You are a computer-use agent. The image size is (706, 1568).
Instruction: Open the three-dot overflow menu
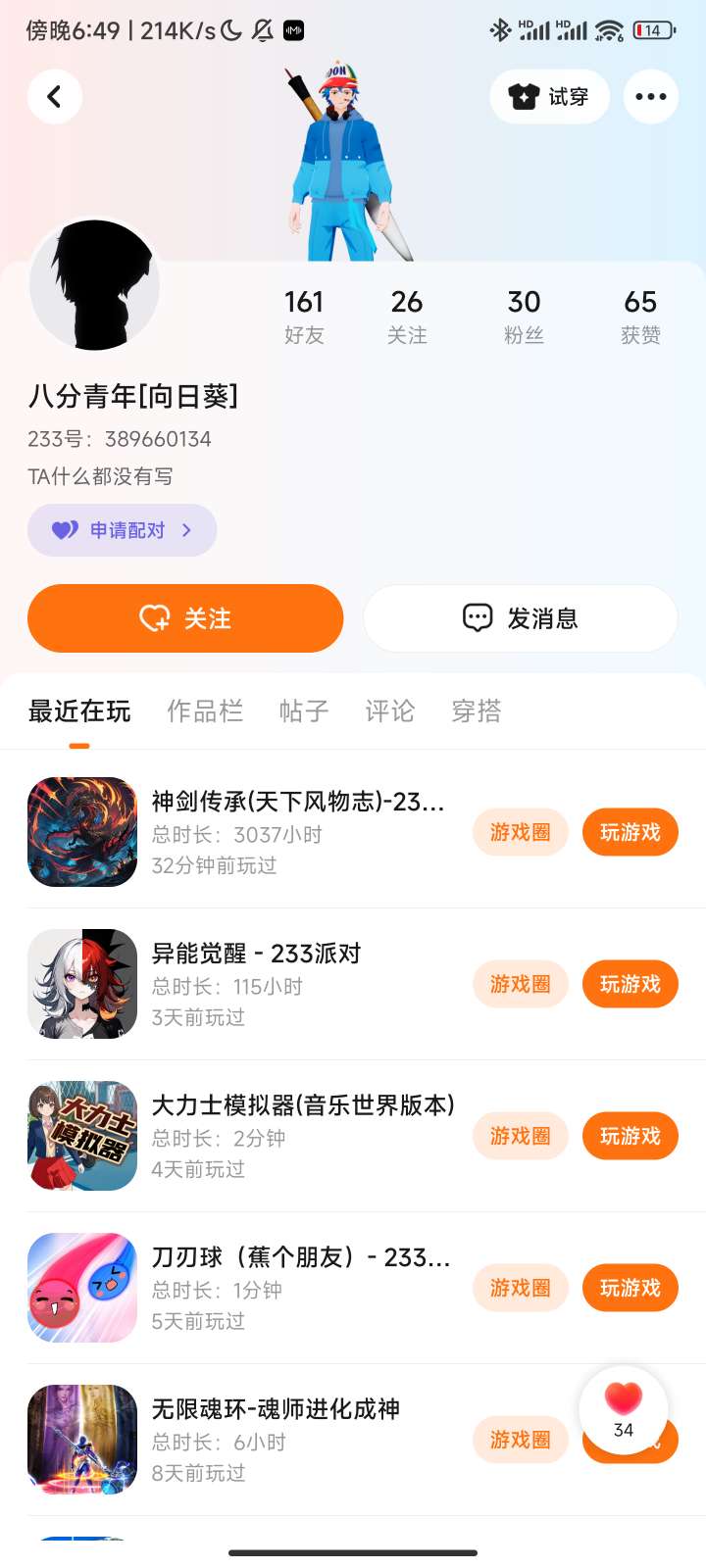click(x=650, y=96)
